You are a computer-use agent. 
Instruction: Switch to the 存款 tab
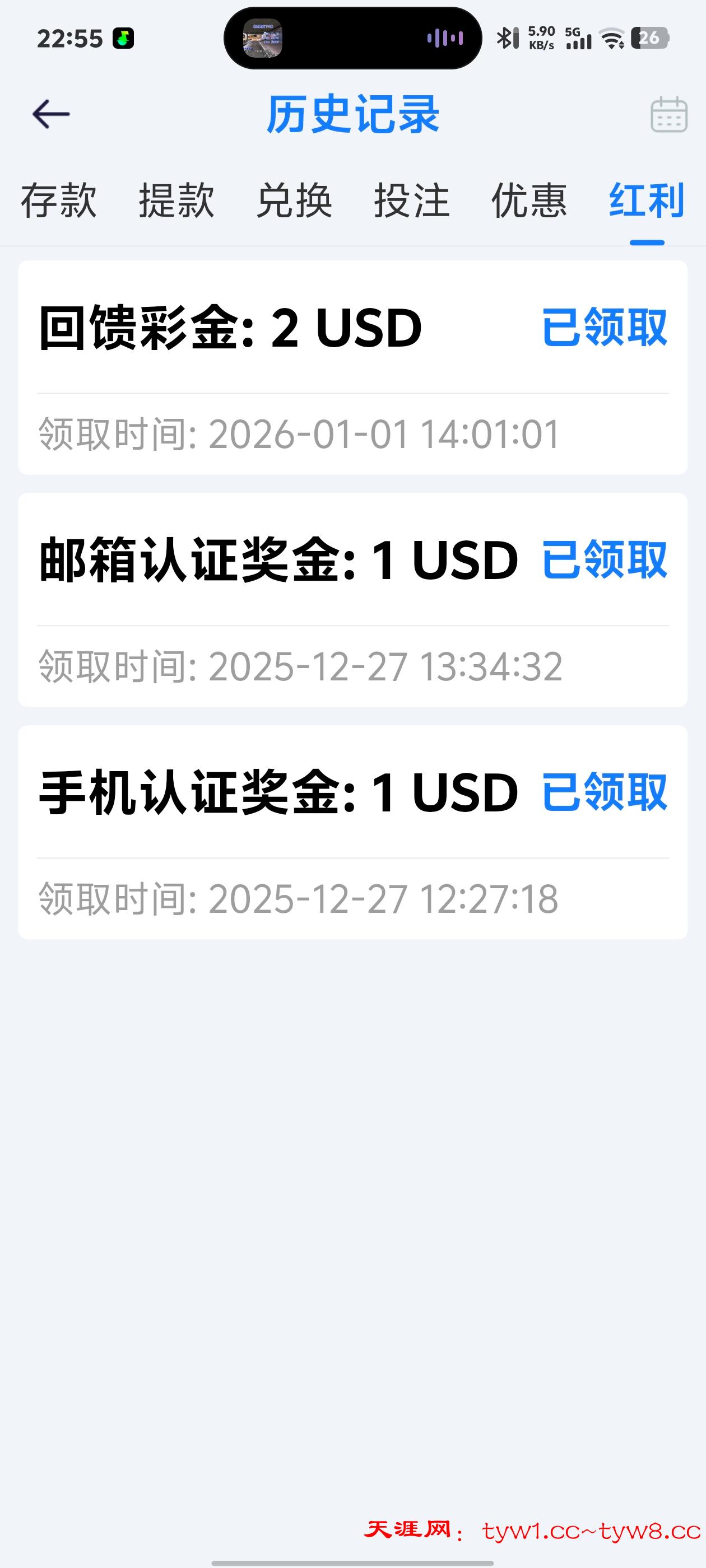pyautogui.click(x=59, y=201)
